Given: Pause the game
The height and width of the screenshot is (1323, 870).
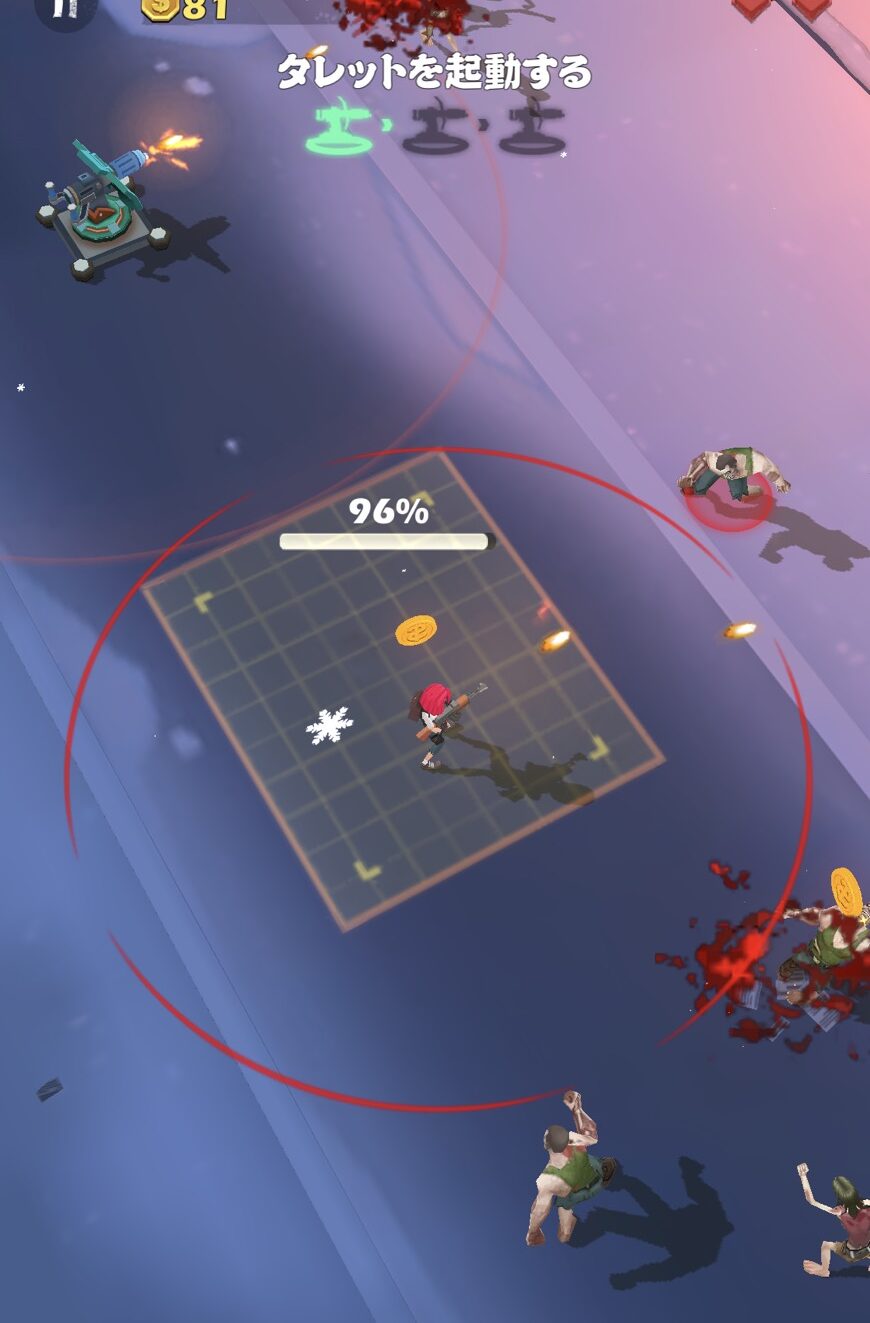Looking at the screenshot, I should coord(66,9).
